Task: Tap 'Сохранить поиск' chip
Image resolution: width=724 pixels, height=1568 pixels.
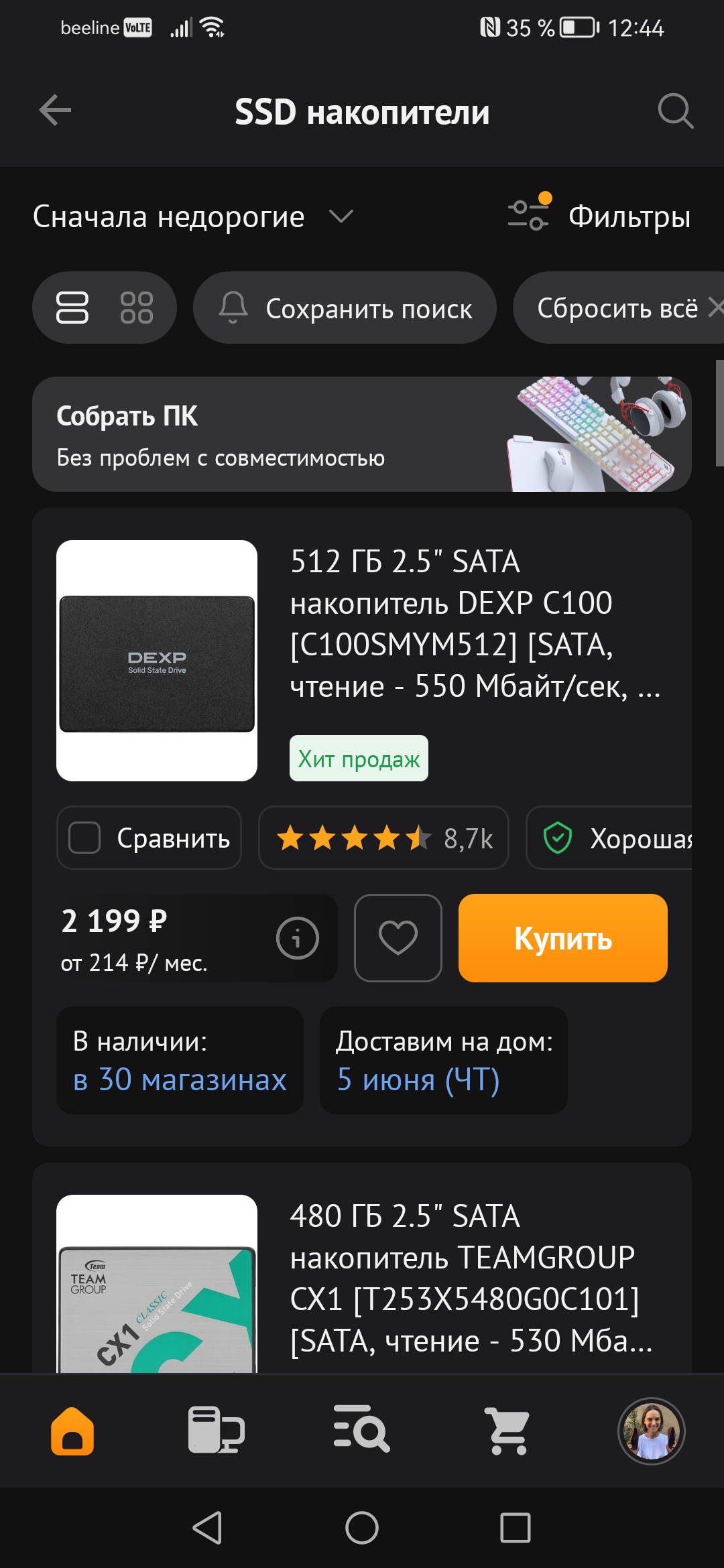Action: (x=345, y=308)
